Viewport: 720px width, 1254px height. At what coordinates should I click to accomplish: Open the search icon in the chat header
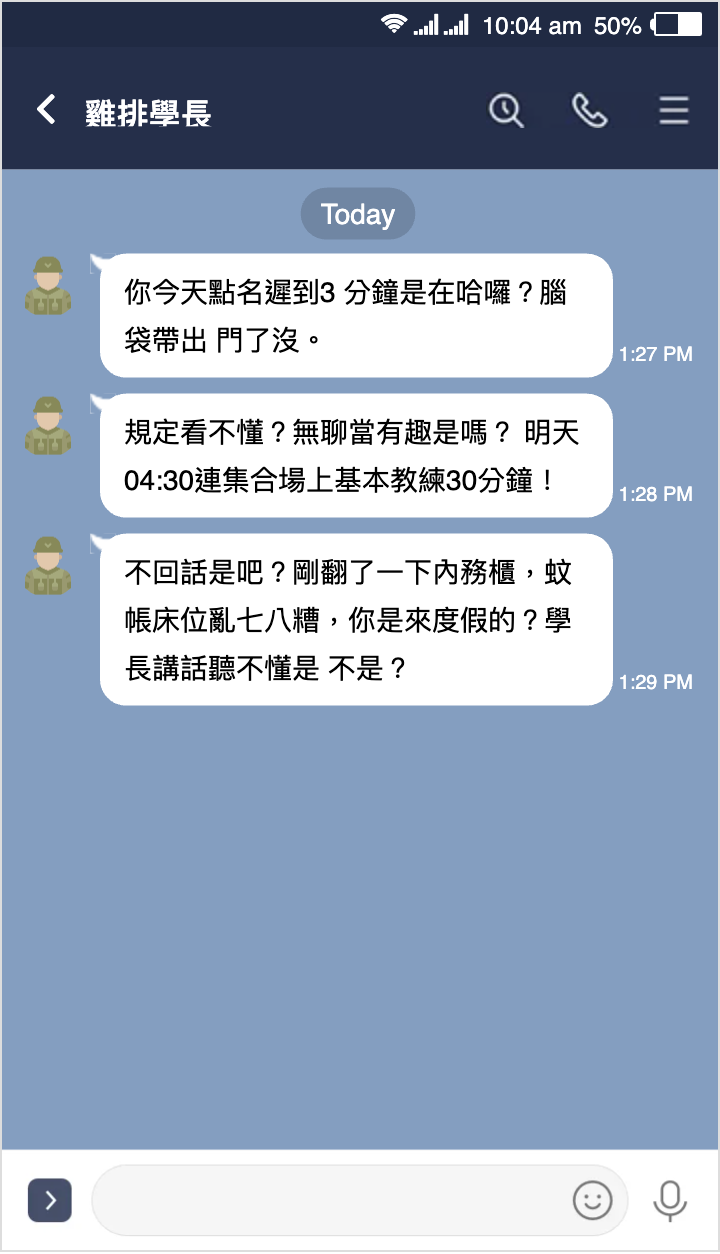[507, 112]
